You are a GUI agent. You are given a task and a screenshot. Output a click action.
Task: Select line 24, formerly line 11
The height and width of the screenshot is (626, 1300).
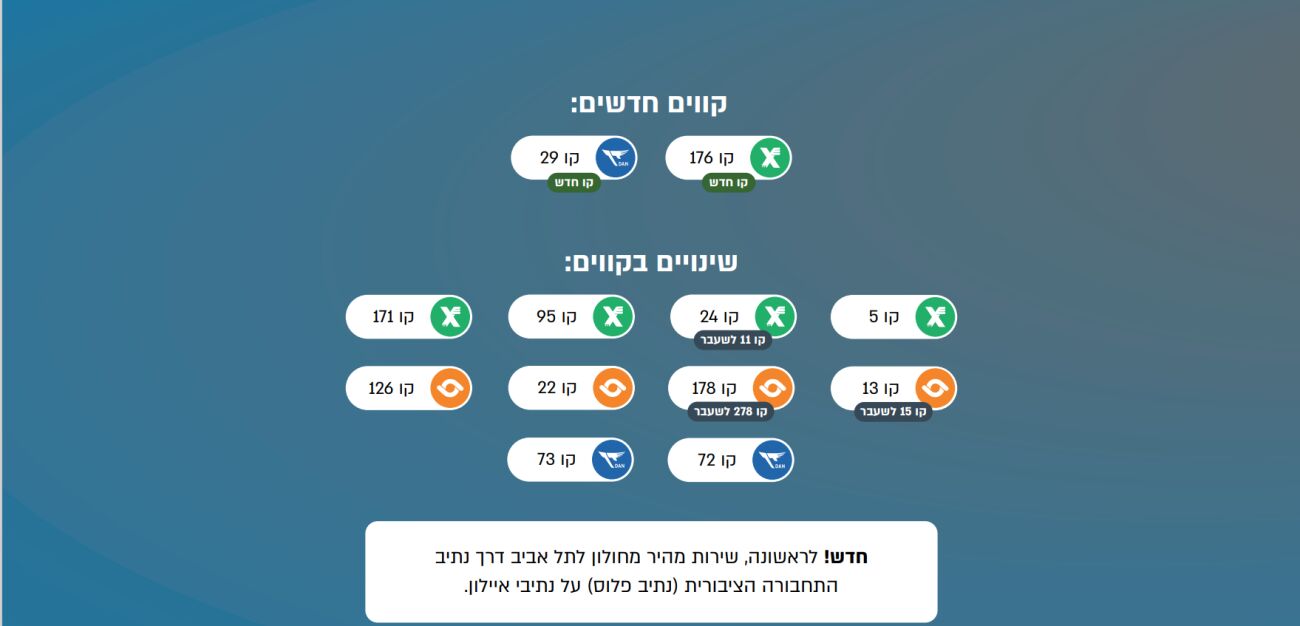(733, 317)
